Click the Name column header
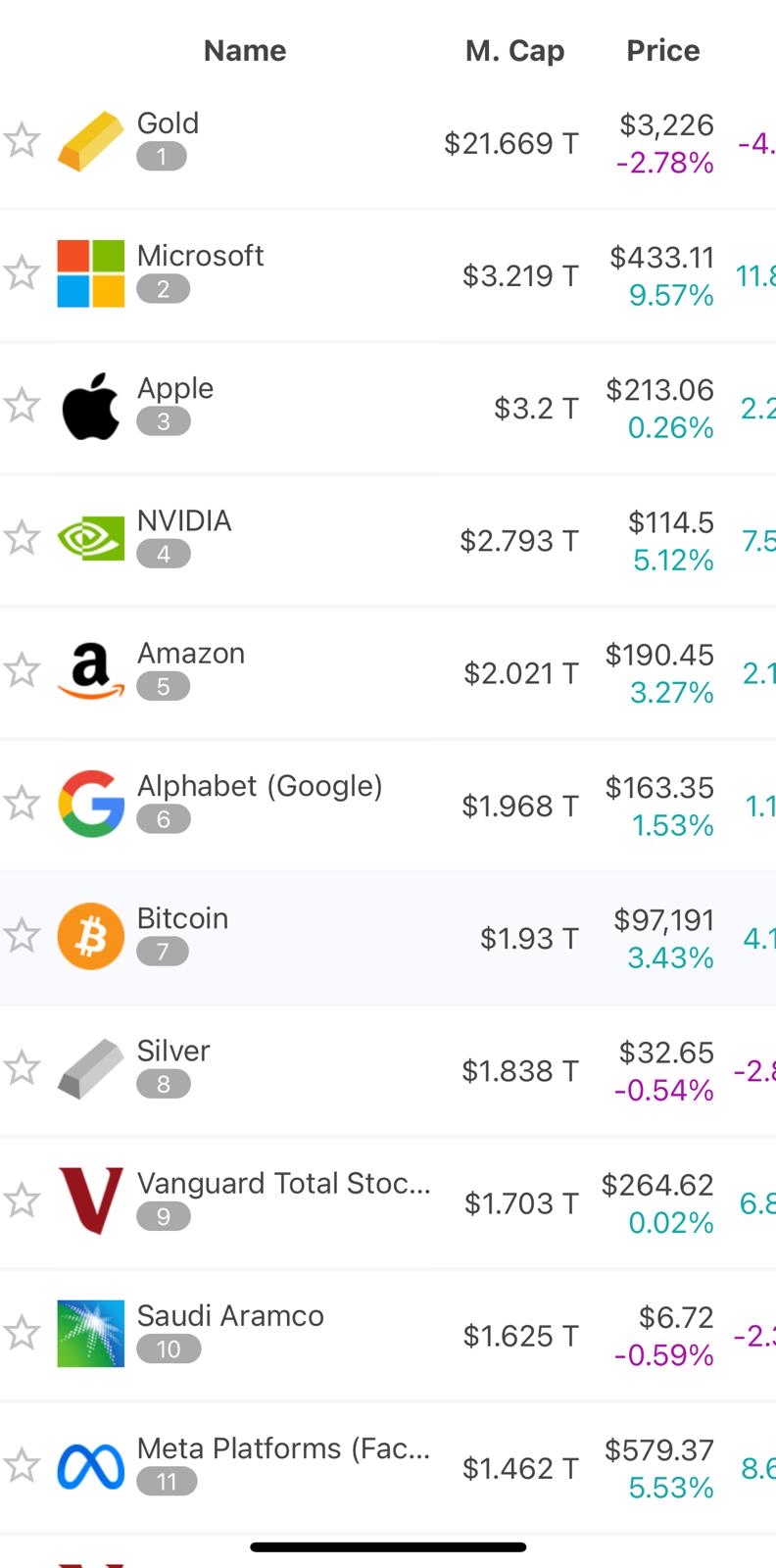The width and height of the screenshot is (776, 1568). [244, 50]
